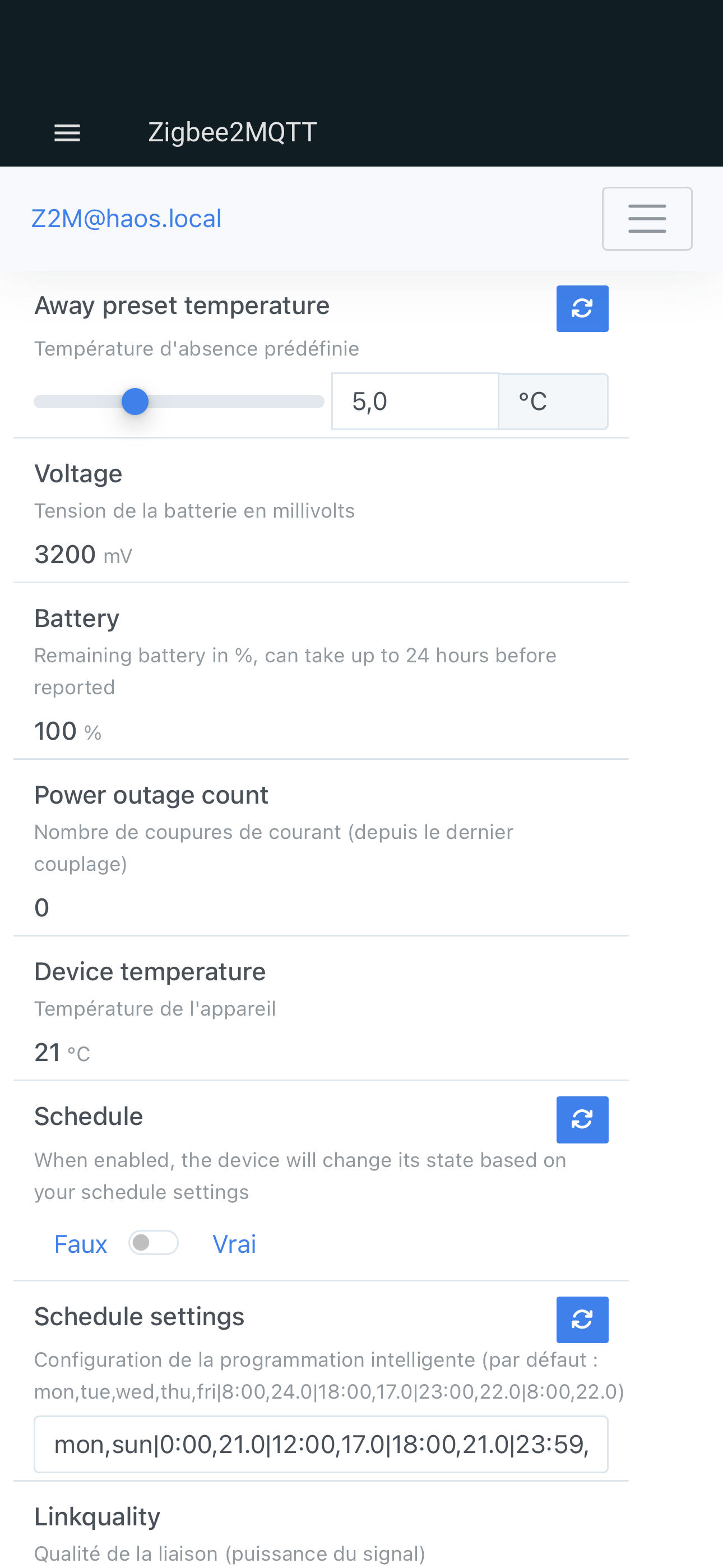Edit the Schedule settings text field
723x1568 pixels.
(x=321, y=1445)
